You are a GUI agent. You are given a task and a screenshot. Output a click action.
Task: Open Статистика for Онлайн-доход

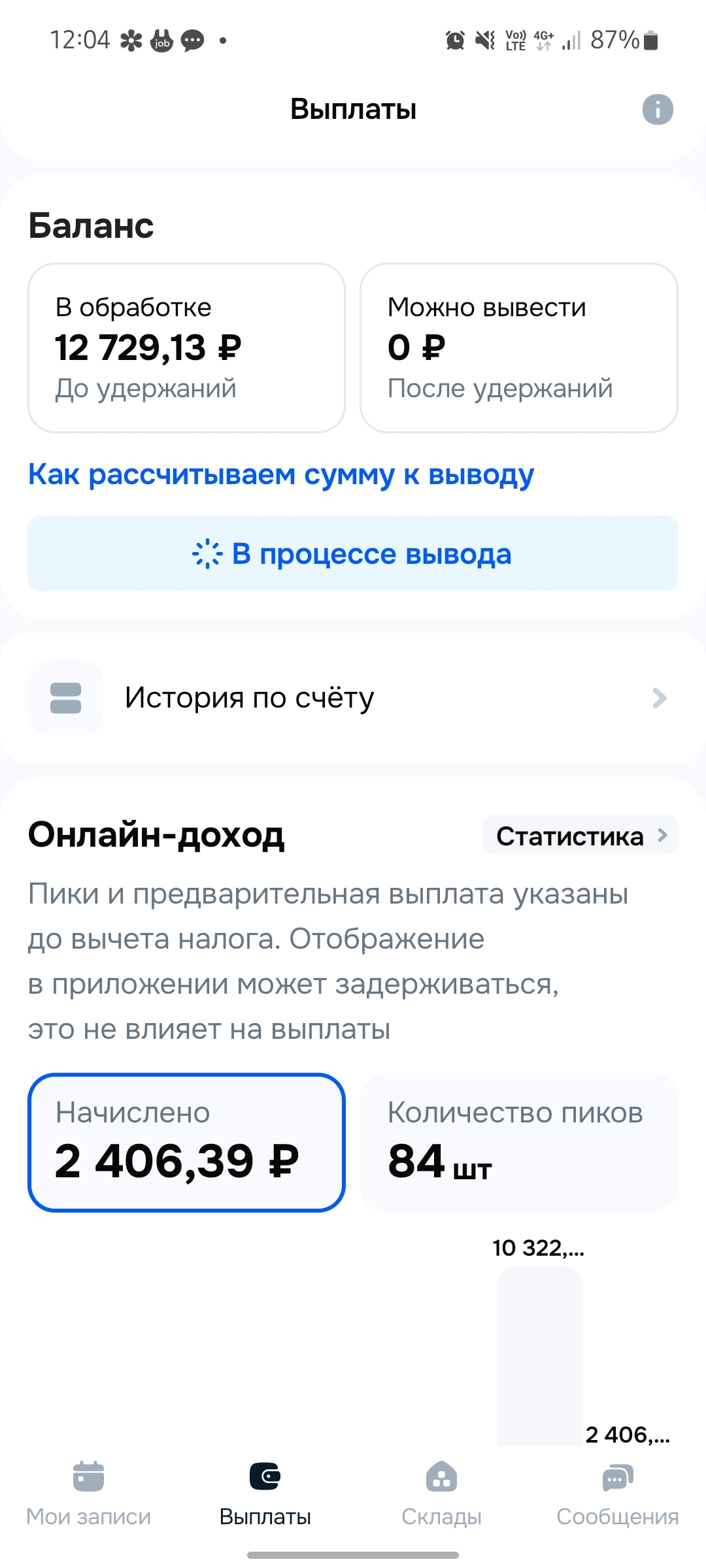click(580, 836)
